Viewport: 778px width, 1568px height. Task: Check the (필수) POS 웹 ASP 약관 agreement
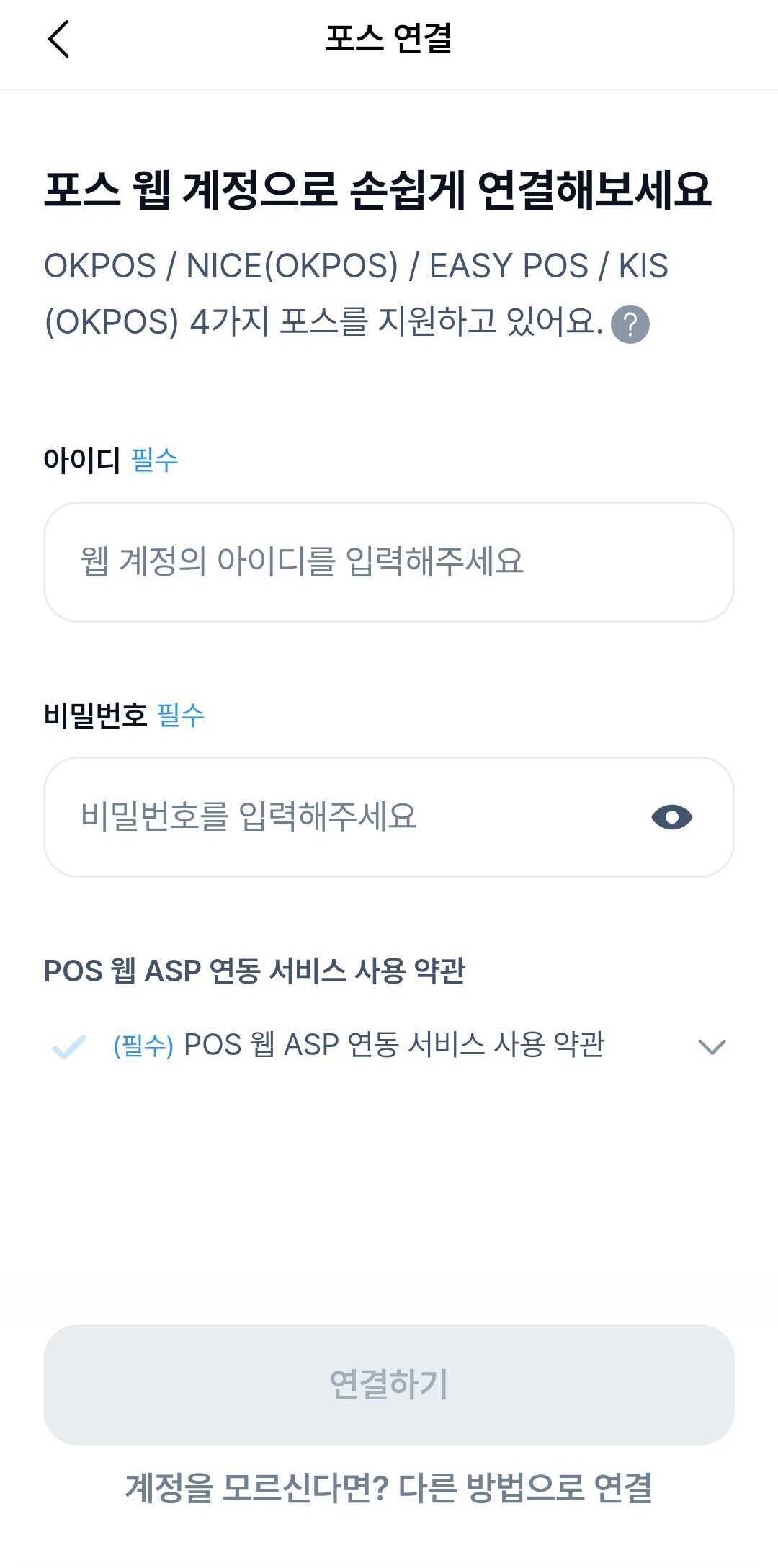tap(70, 1046)
